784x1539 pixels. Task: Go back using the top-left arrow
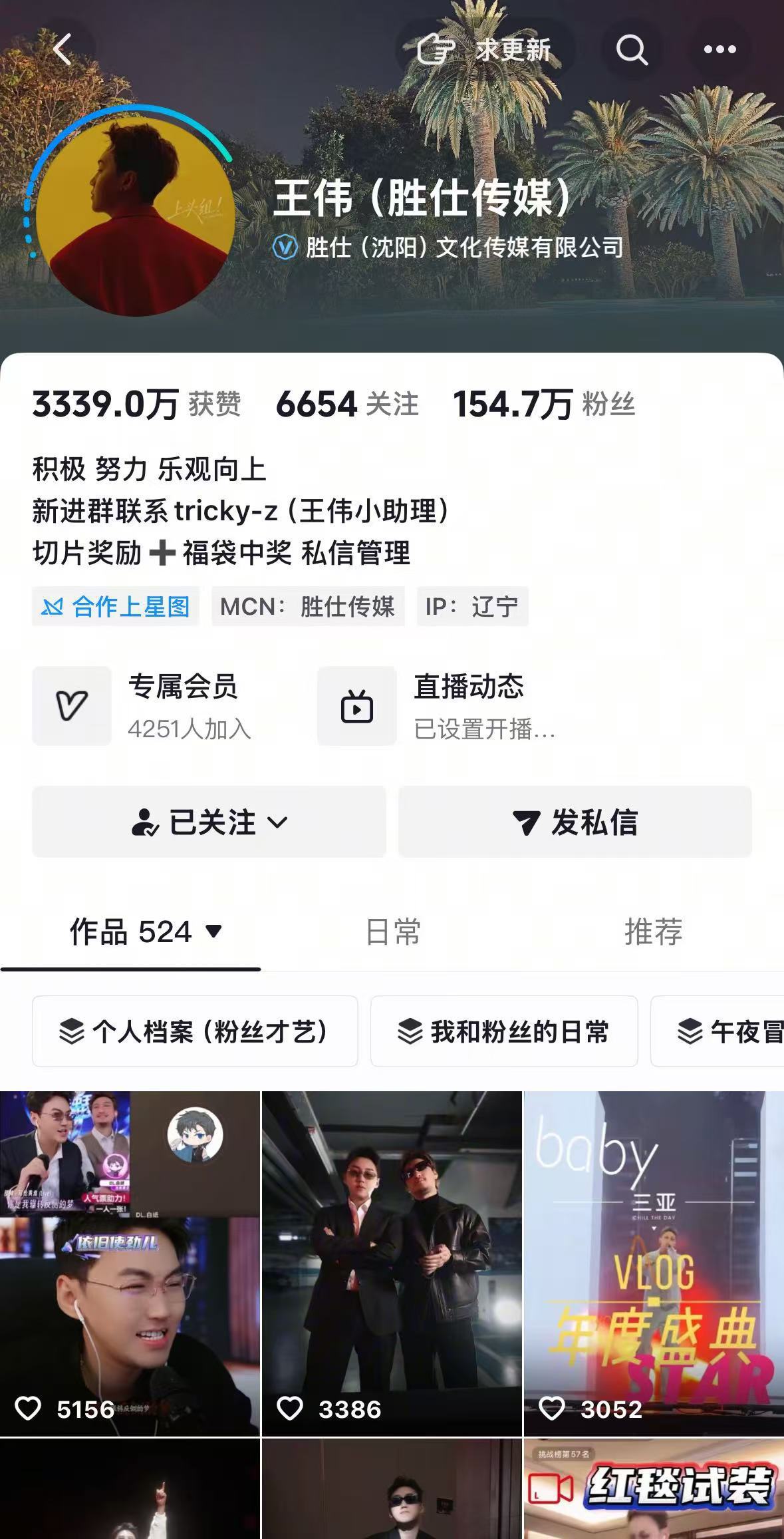[x=63, y=49]
